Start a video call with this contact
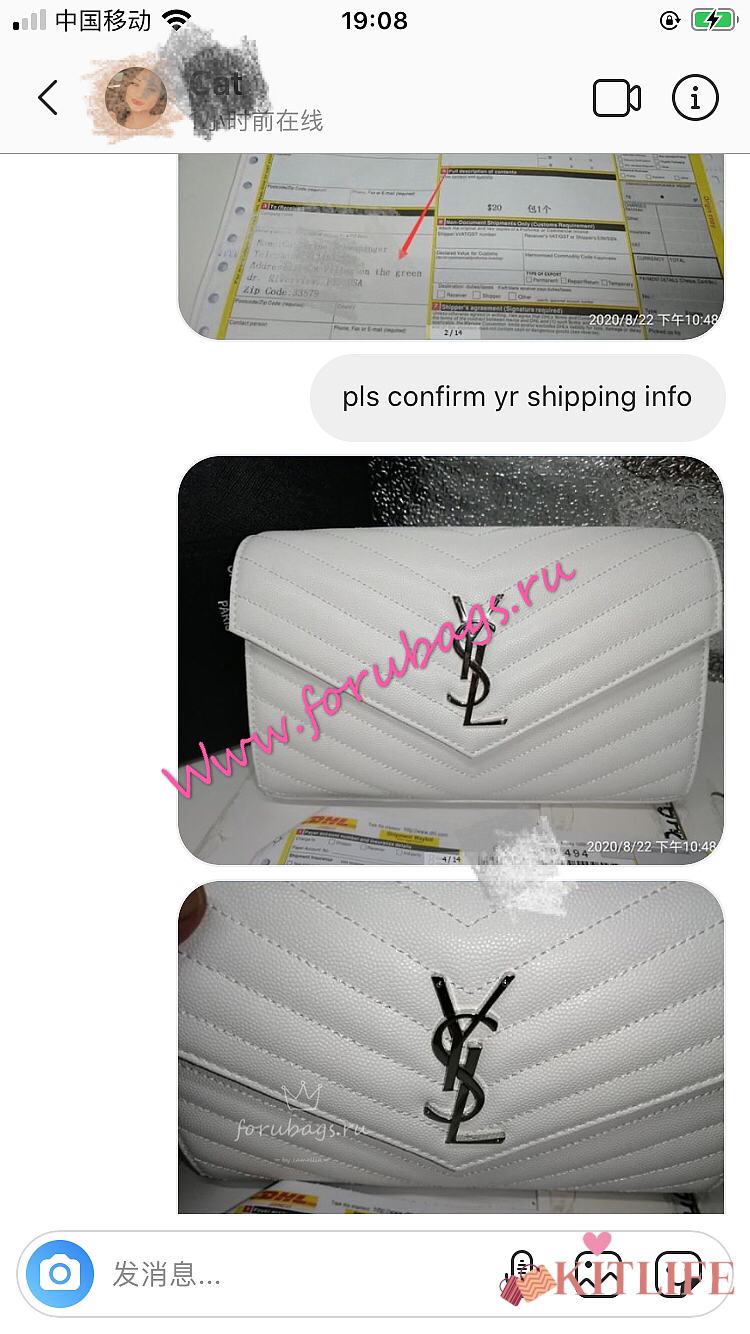This screenshot has height=1334, width=750. [x=616, y=98]
